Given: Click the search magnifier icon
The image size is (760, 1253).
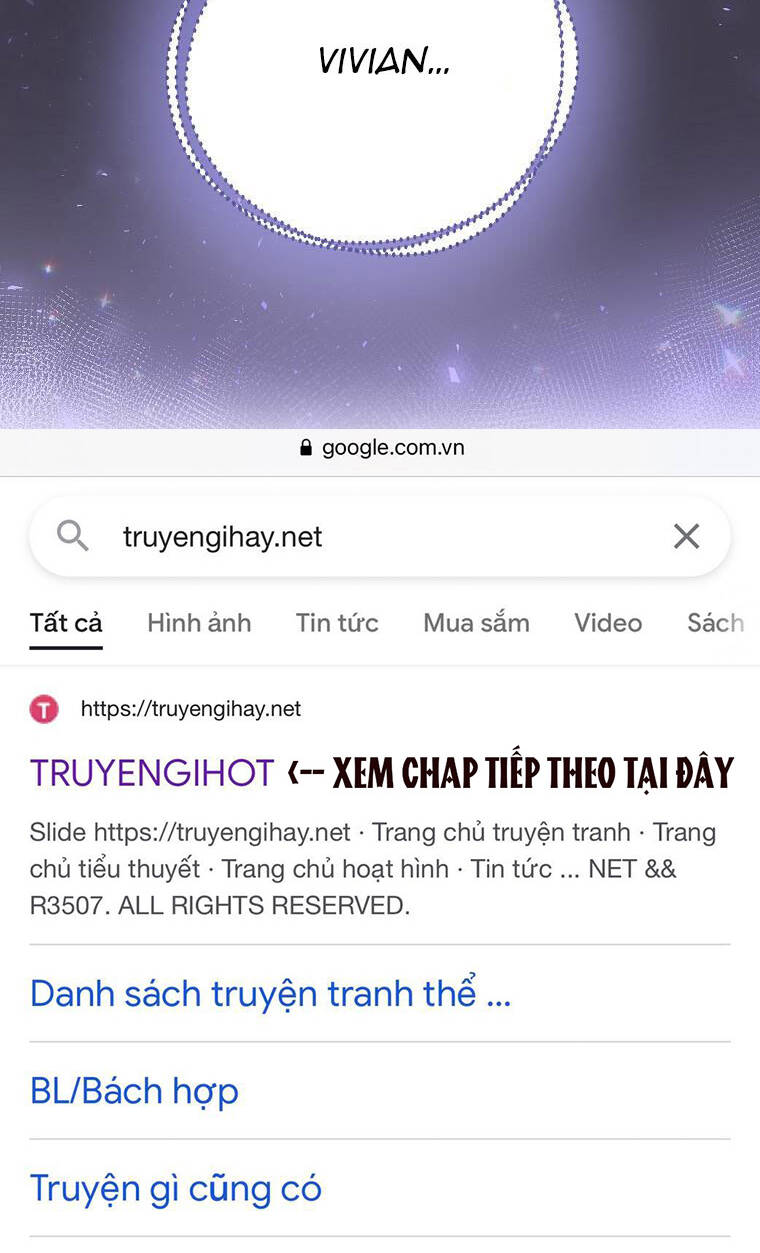Looking at the screenshot, I should (x=71, y=536).
